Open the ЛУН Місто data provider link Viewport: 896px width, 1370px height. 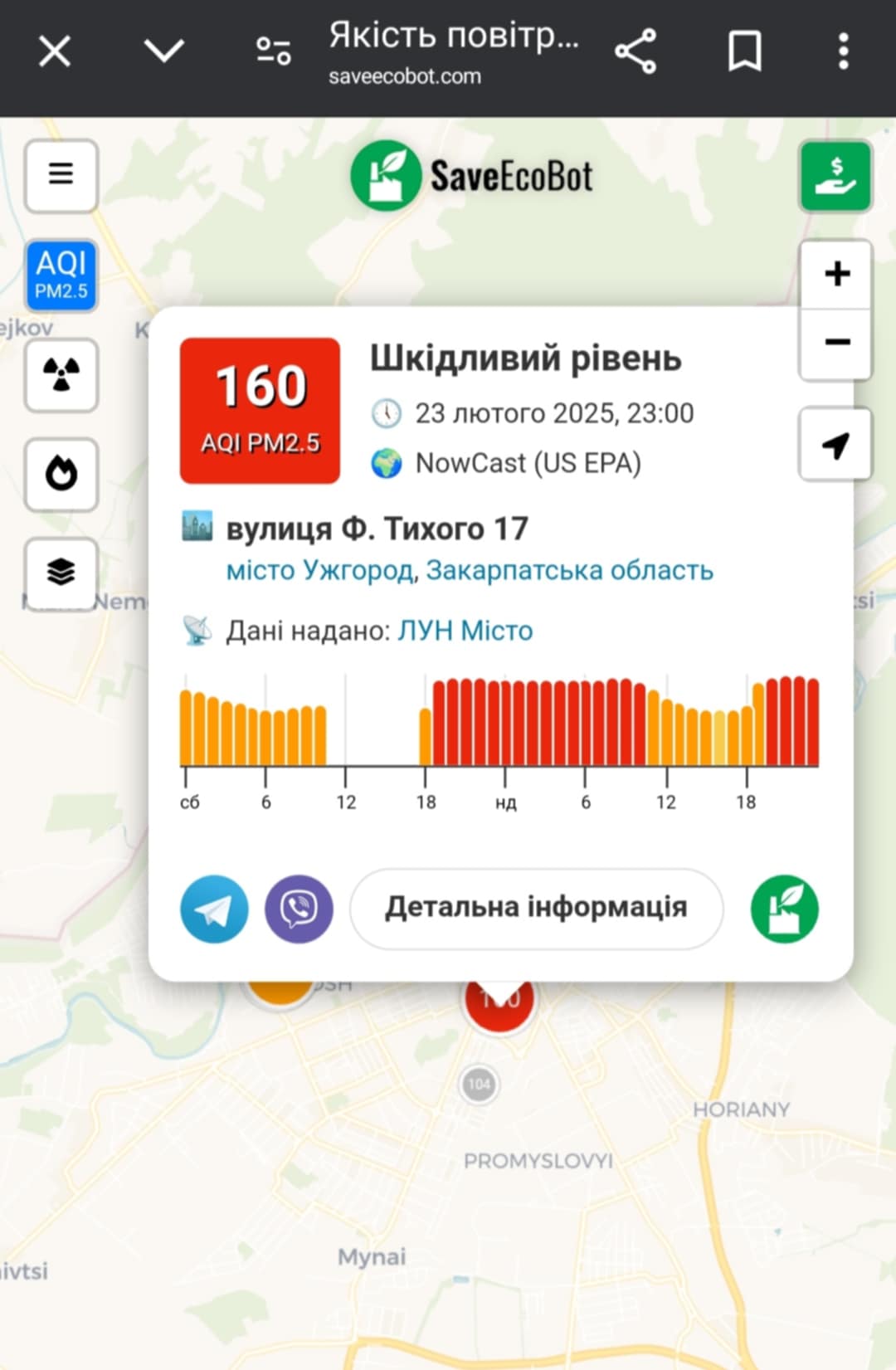click(x=465, y=631)
